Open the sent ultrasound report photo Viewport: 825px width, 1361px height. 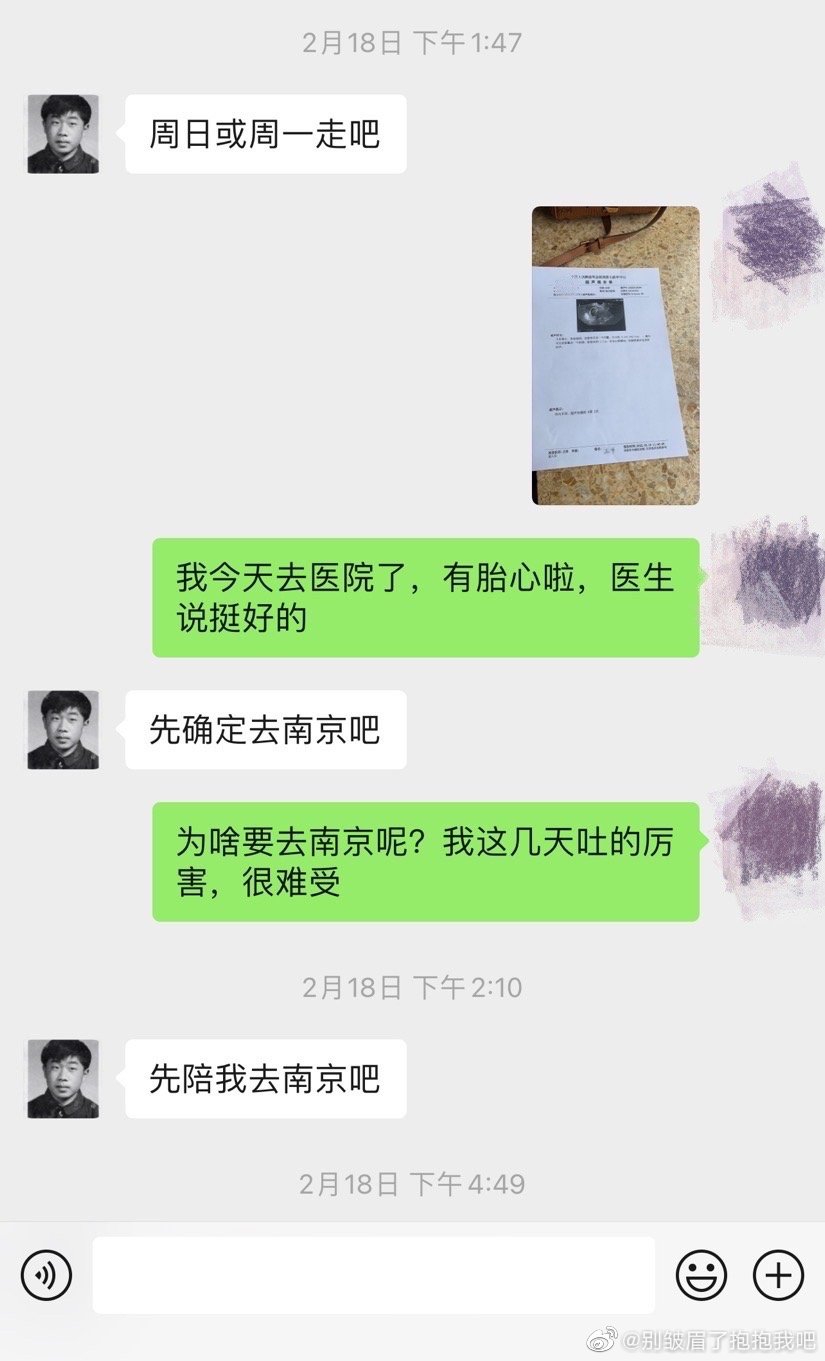pos(615,355)
